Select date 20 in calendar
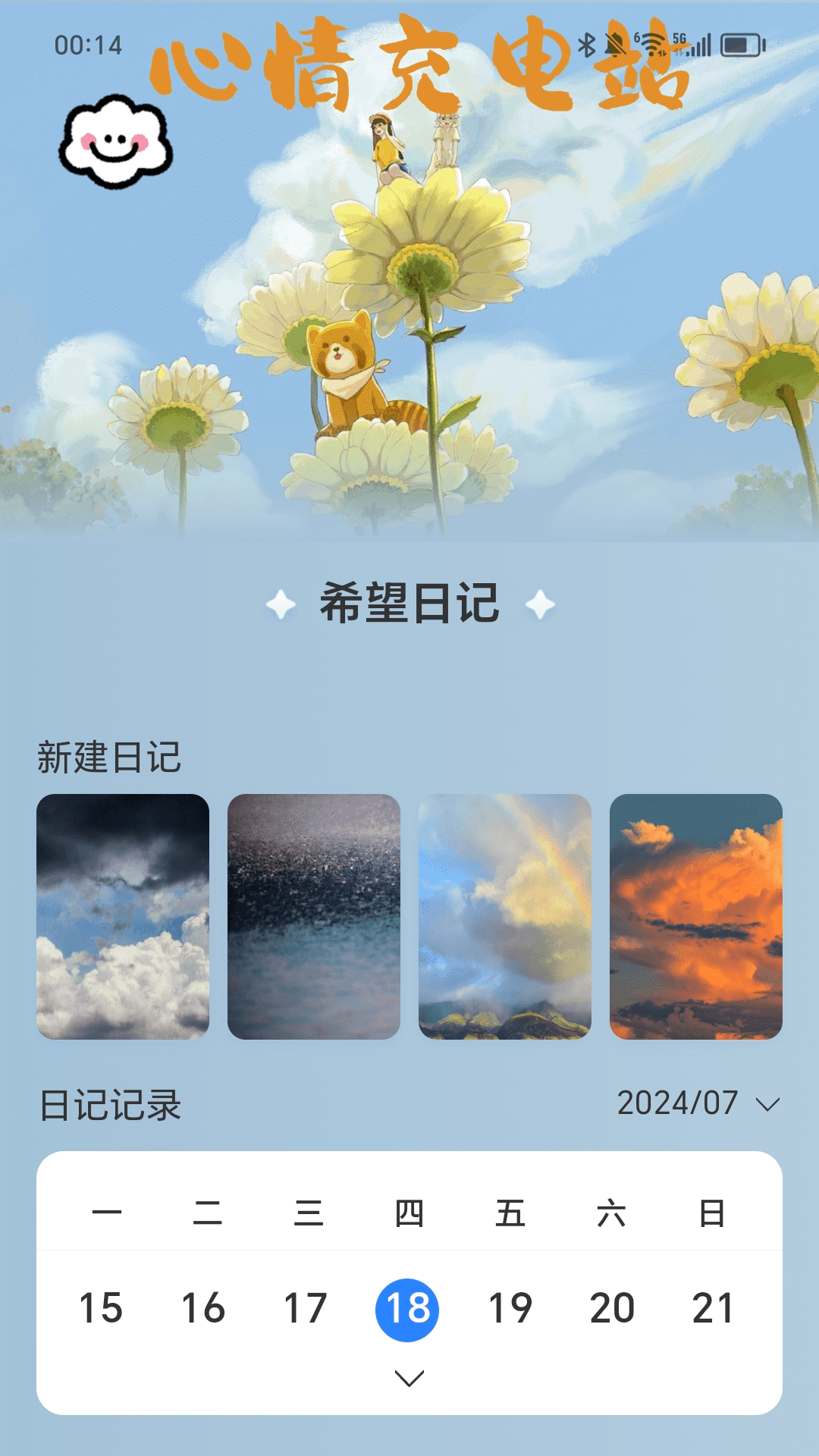This screenshot has width=819, height=1456. [612, 1309]
